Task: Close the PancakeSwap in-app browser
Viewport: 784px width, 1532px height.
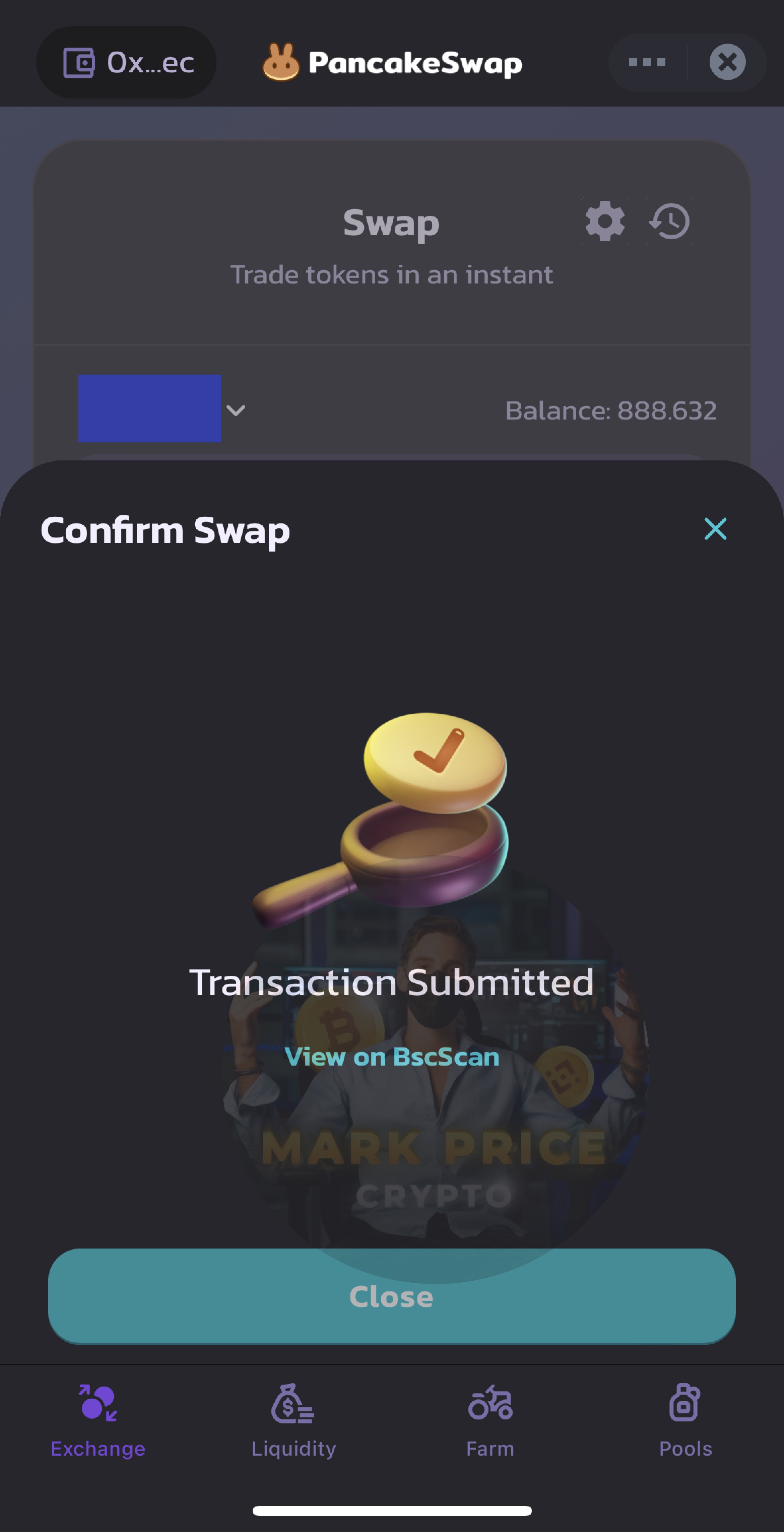Action: pos(727,62)
